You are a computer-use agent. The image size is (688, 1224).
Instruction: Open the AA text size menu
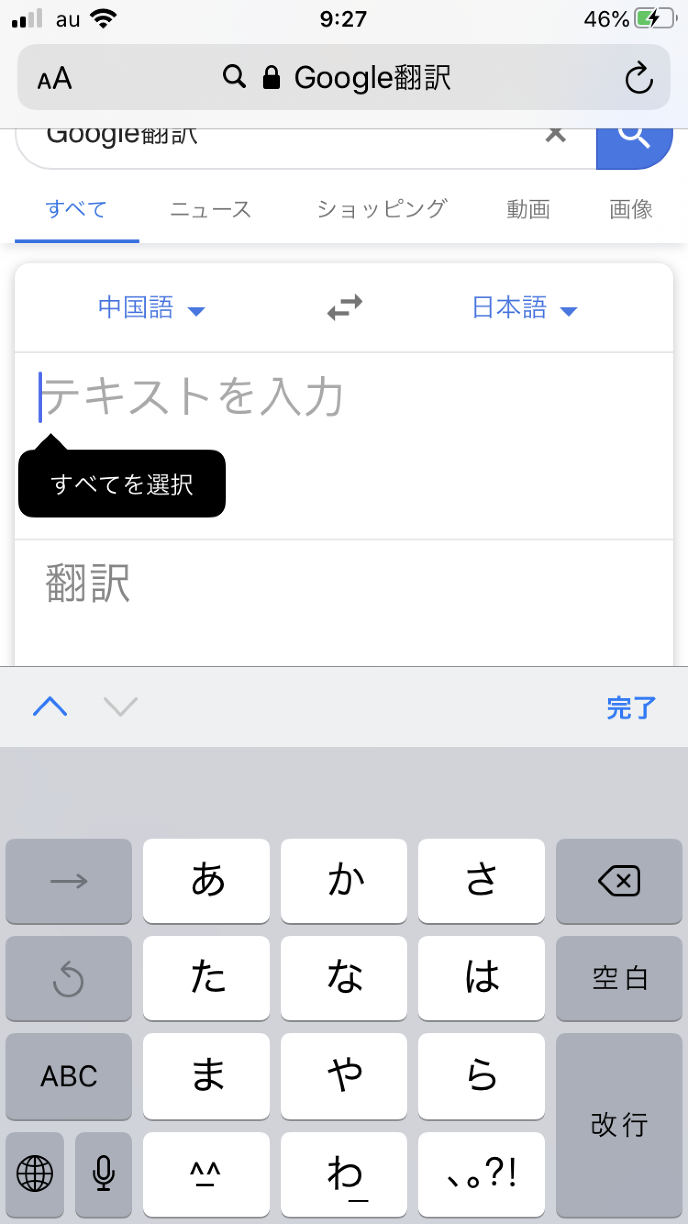click(55, 79)
